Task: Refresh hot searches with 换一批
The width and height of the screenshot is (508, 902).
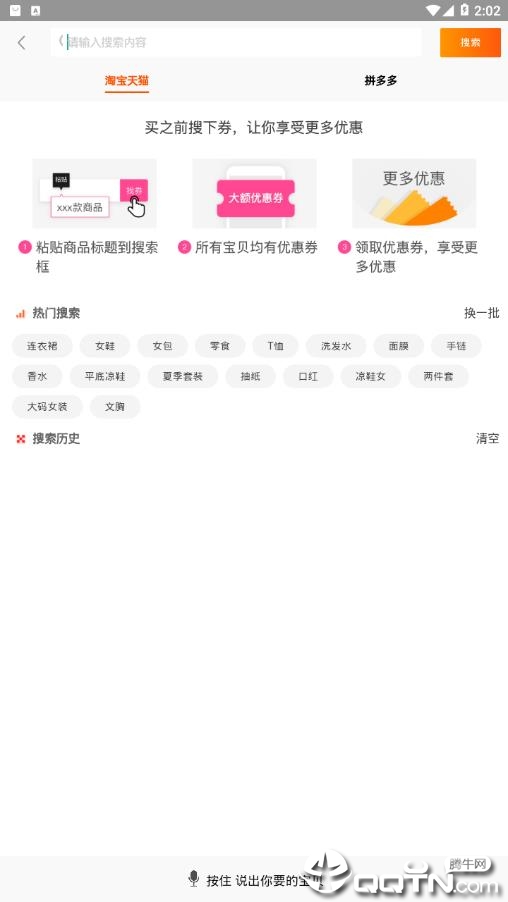Action: click(x=482, y=314)
